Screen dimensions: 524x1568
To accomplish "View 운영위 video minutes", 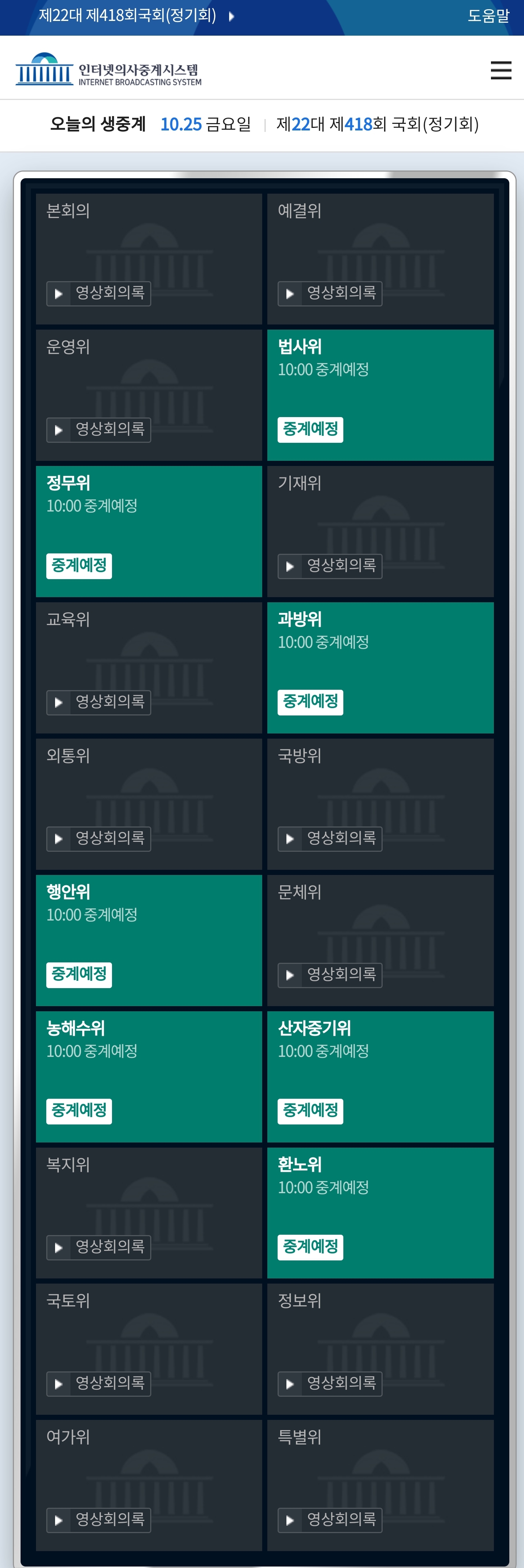I will click(x=98, y=430).
